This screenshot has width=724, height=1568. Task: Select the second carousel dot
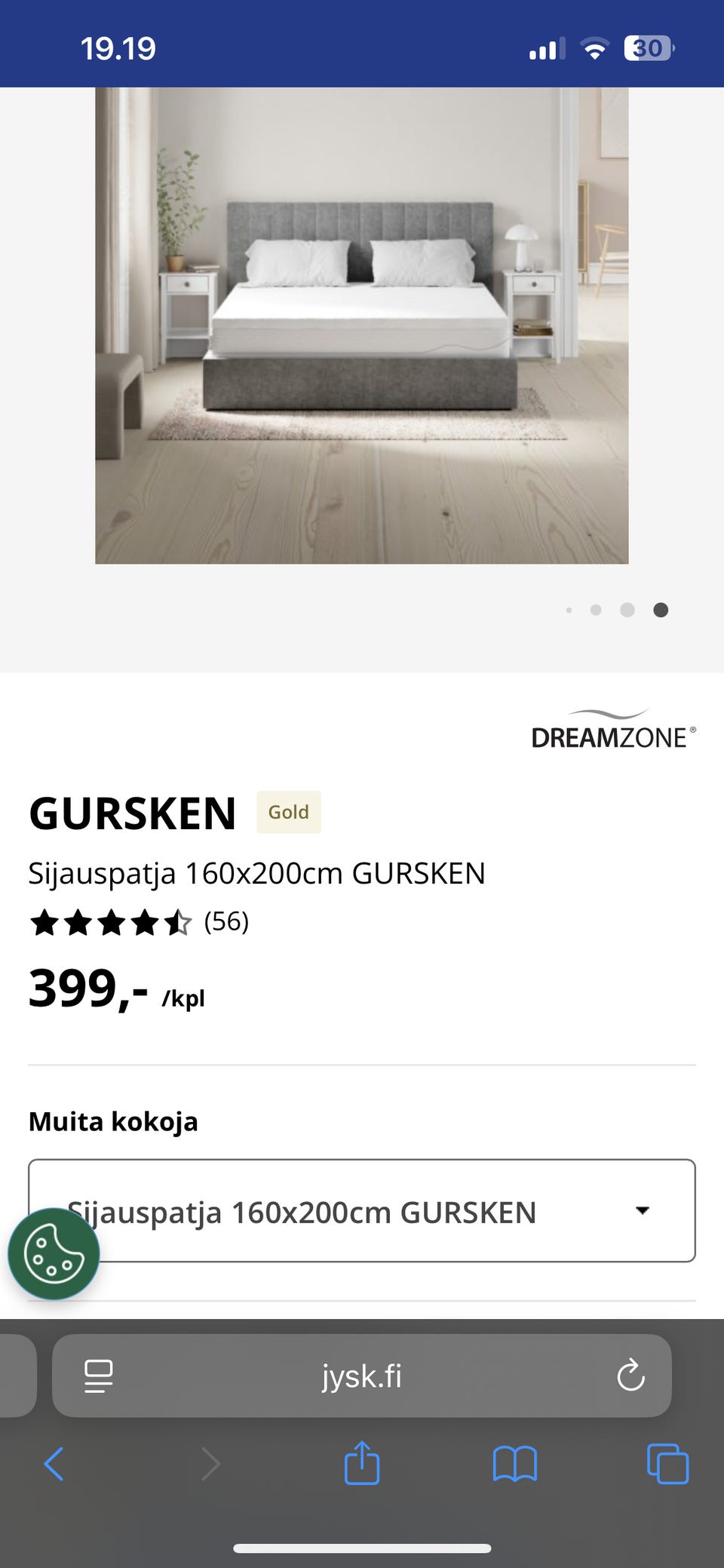pos(597,610)
